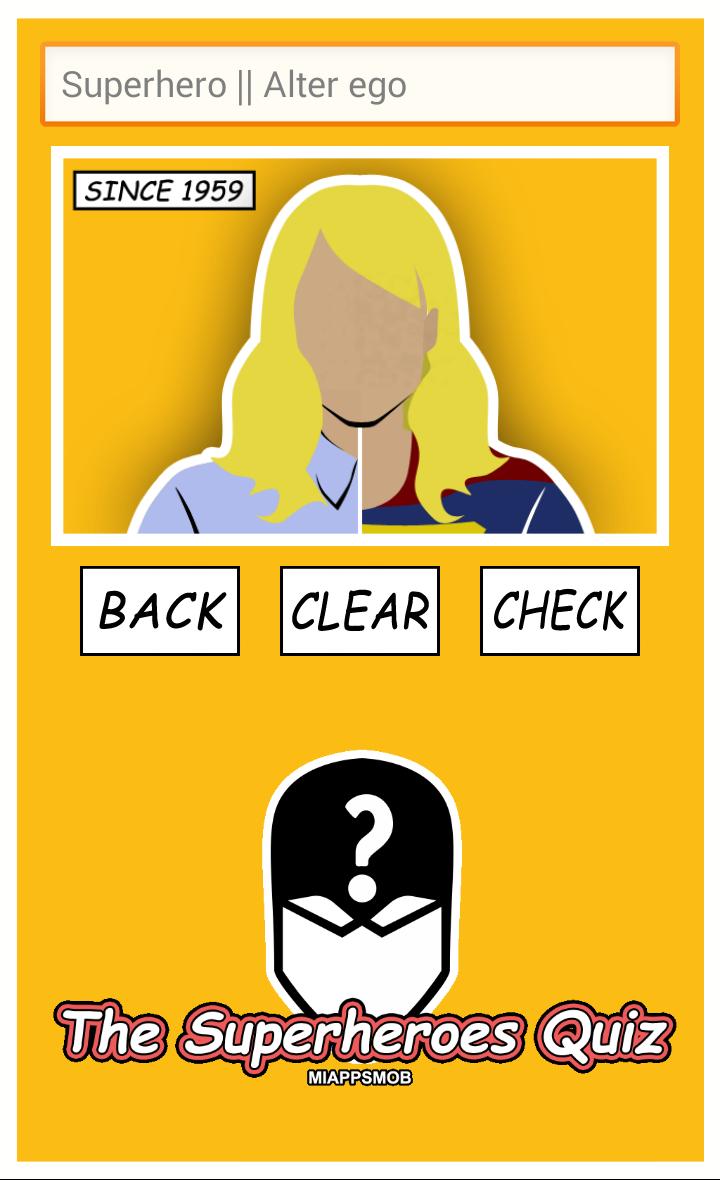This screenshot has width=720, height=1180.
Task: Focus the Superhero || Alter ego field
Action: (360, 85)
